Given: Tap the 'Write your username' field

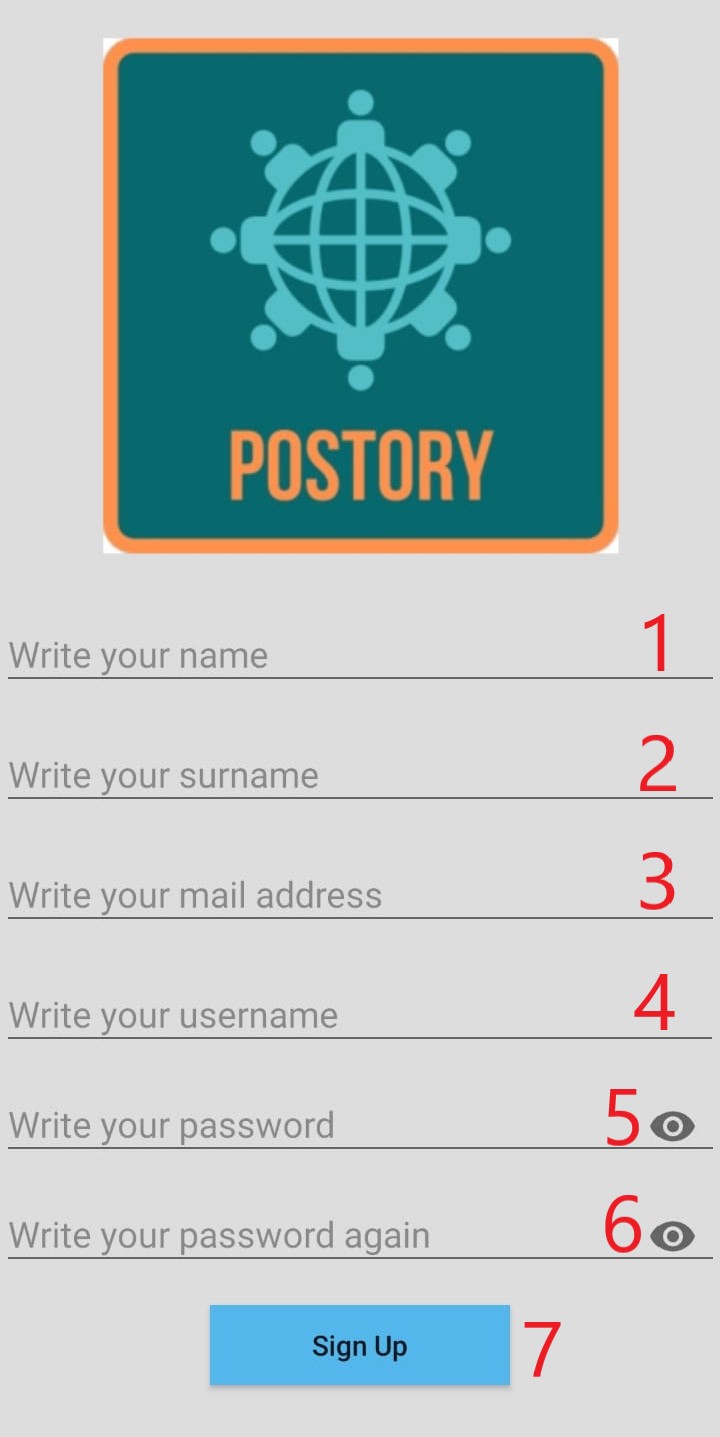Looking at the screenshot, I should coord(300,1015).
